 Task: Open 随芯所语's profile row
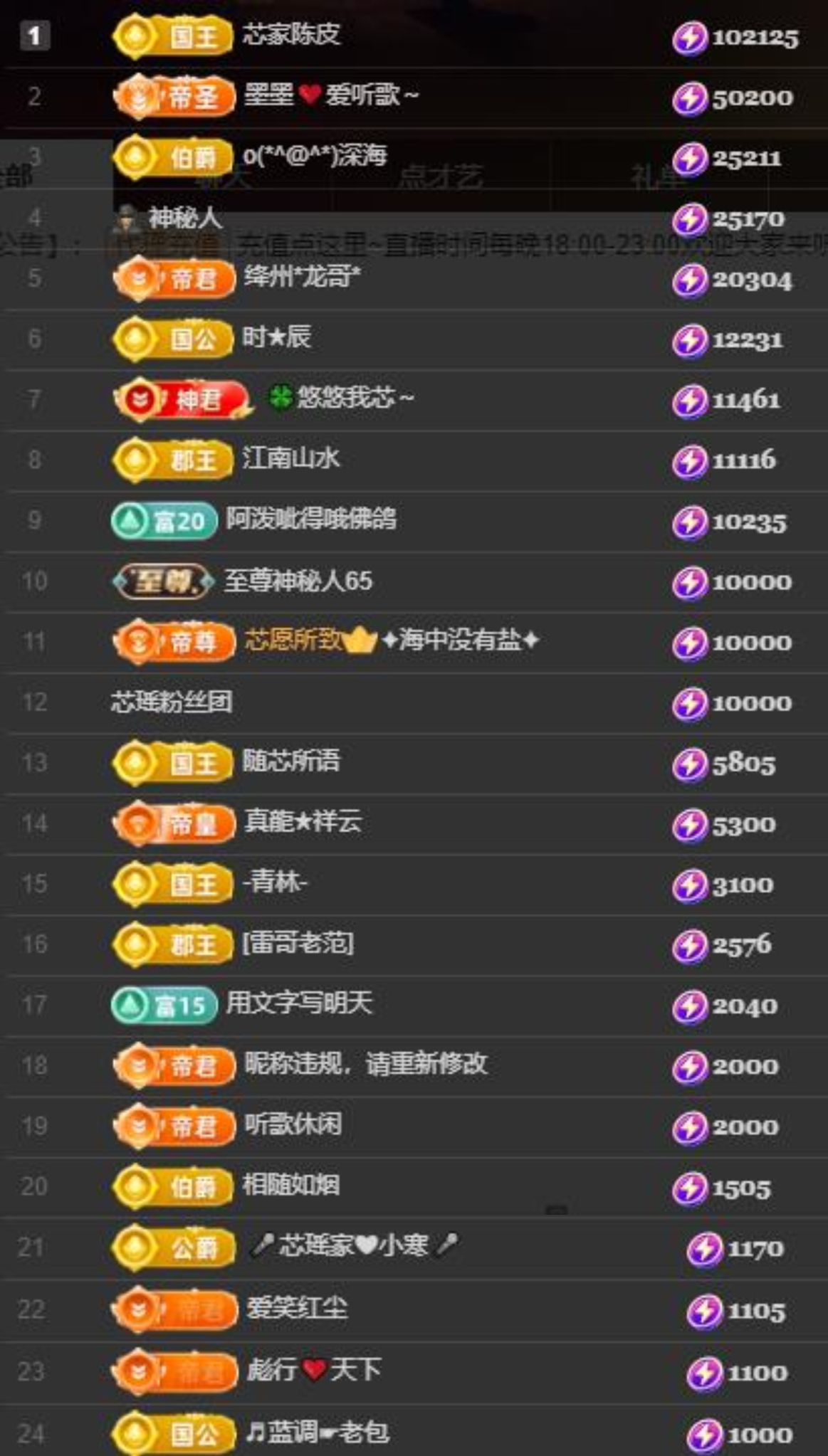click(x=290, y=761)
